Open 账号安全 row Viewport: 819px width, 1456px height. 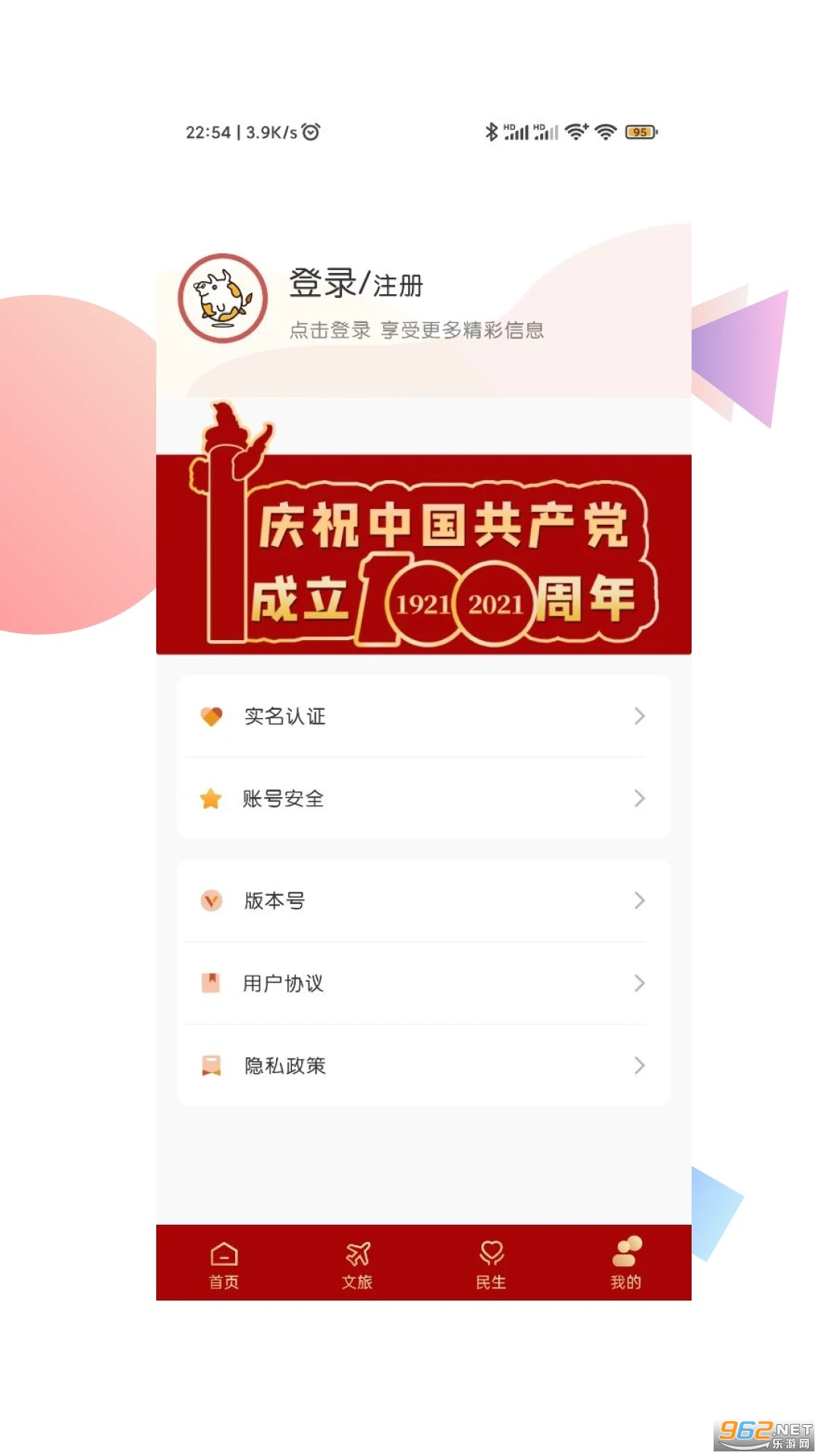423,799
